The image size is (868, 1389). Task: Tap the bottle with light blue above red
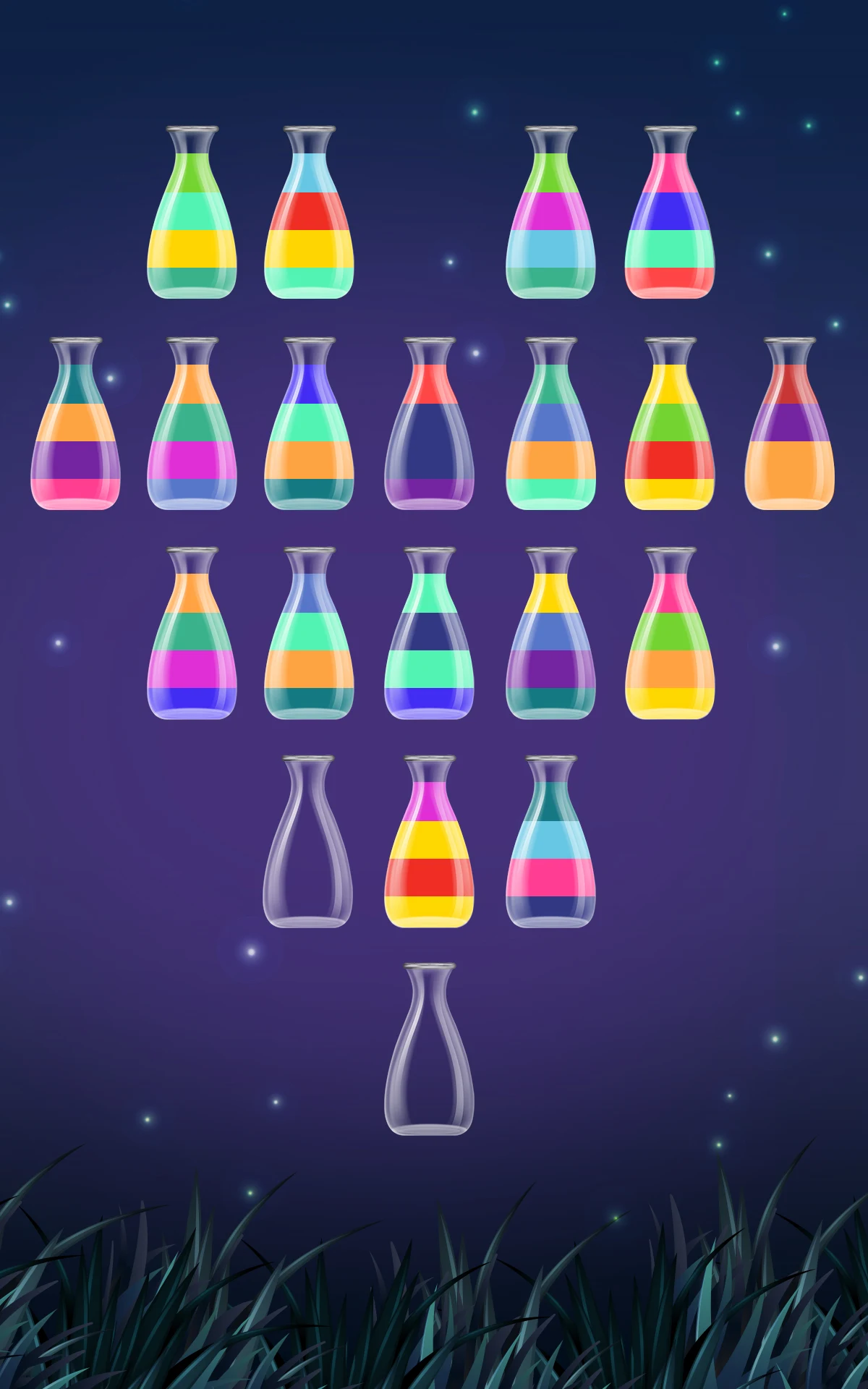click(x=309, y=212)
